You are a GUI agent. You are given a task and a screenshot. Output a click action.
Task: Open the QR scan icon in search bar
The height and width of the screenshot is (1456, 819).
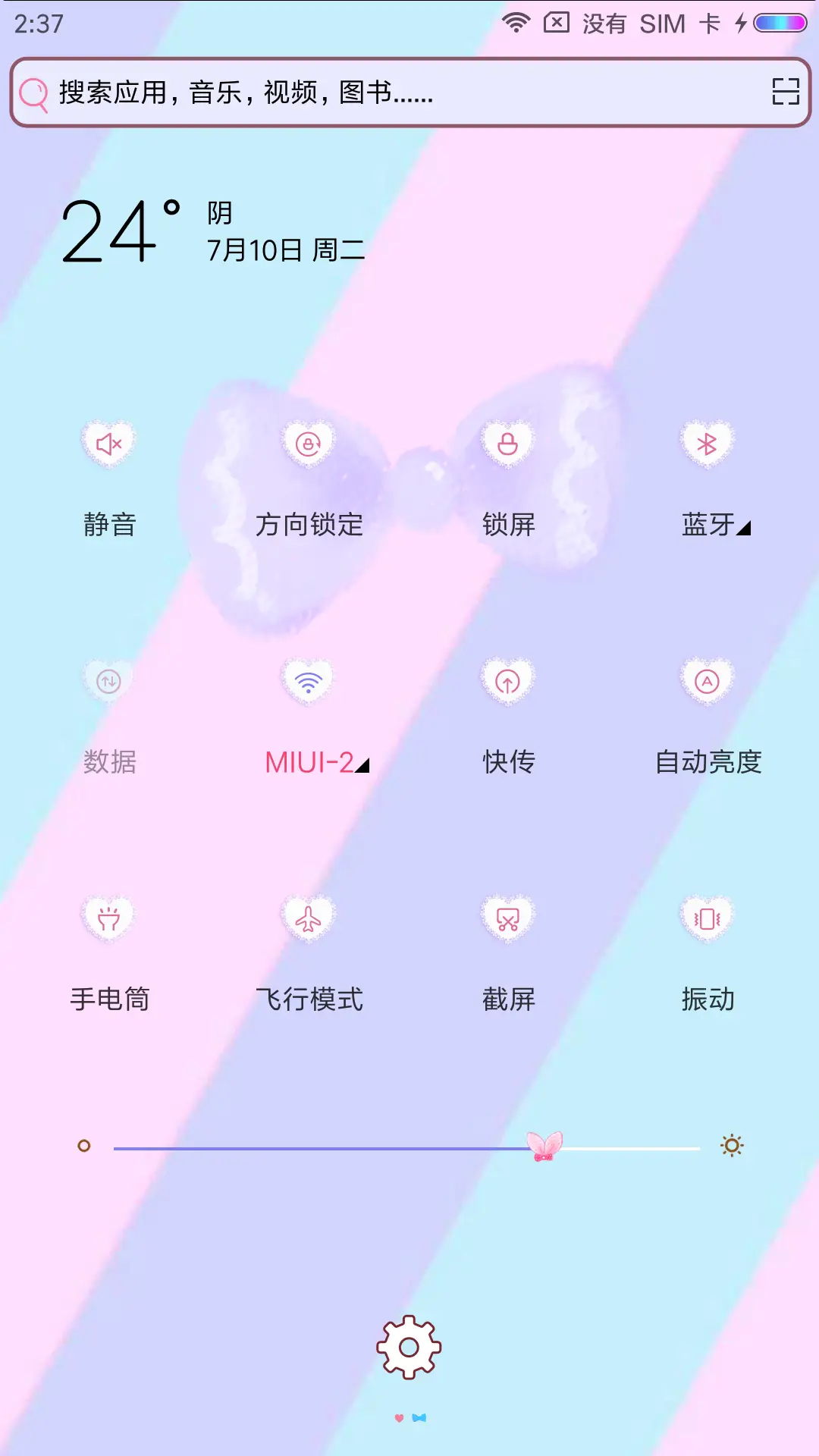(786, 93)
